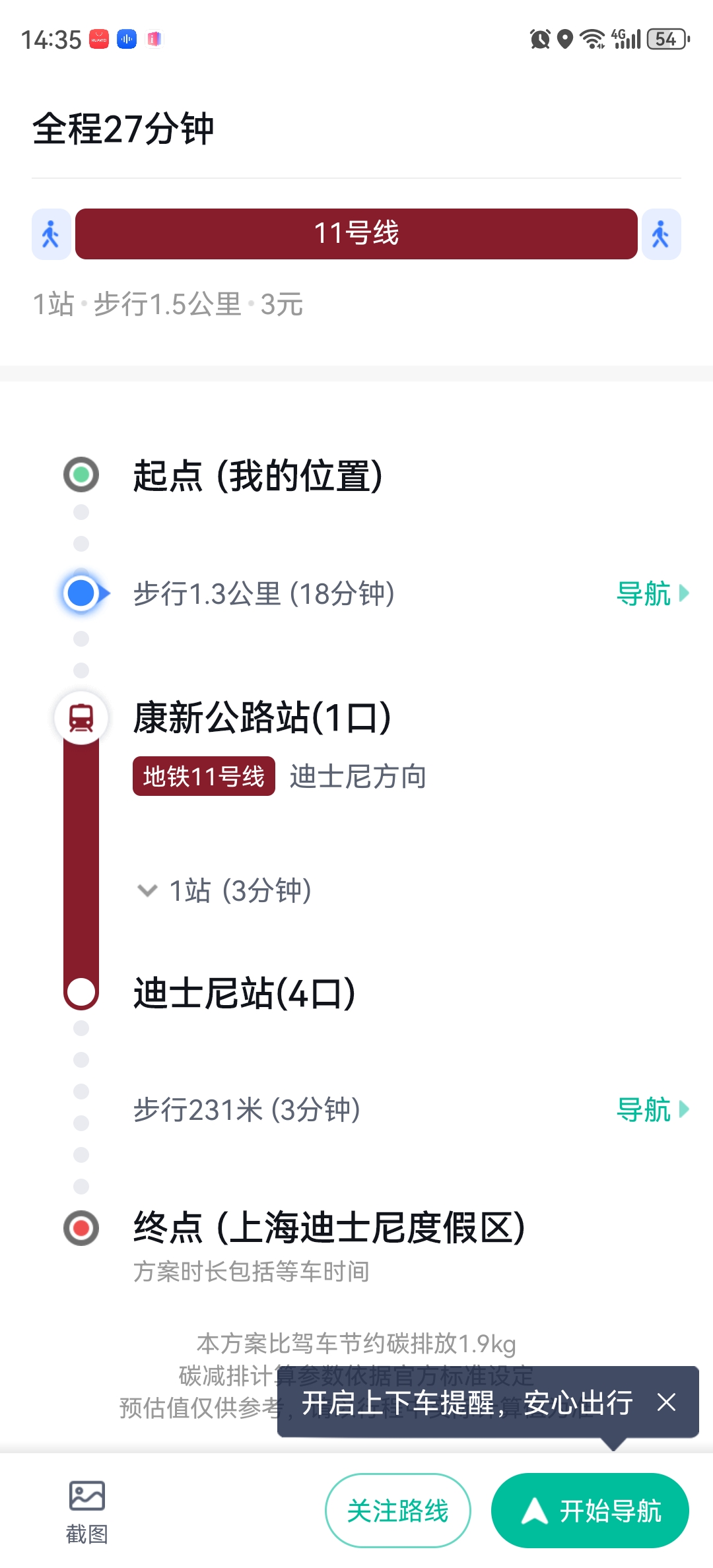The image size is (713, 1568).
Task: Tap 关注路线 to follow this route
Action: pyautogui.click(x=397, y=1510)
